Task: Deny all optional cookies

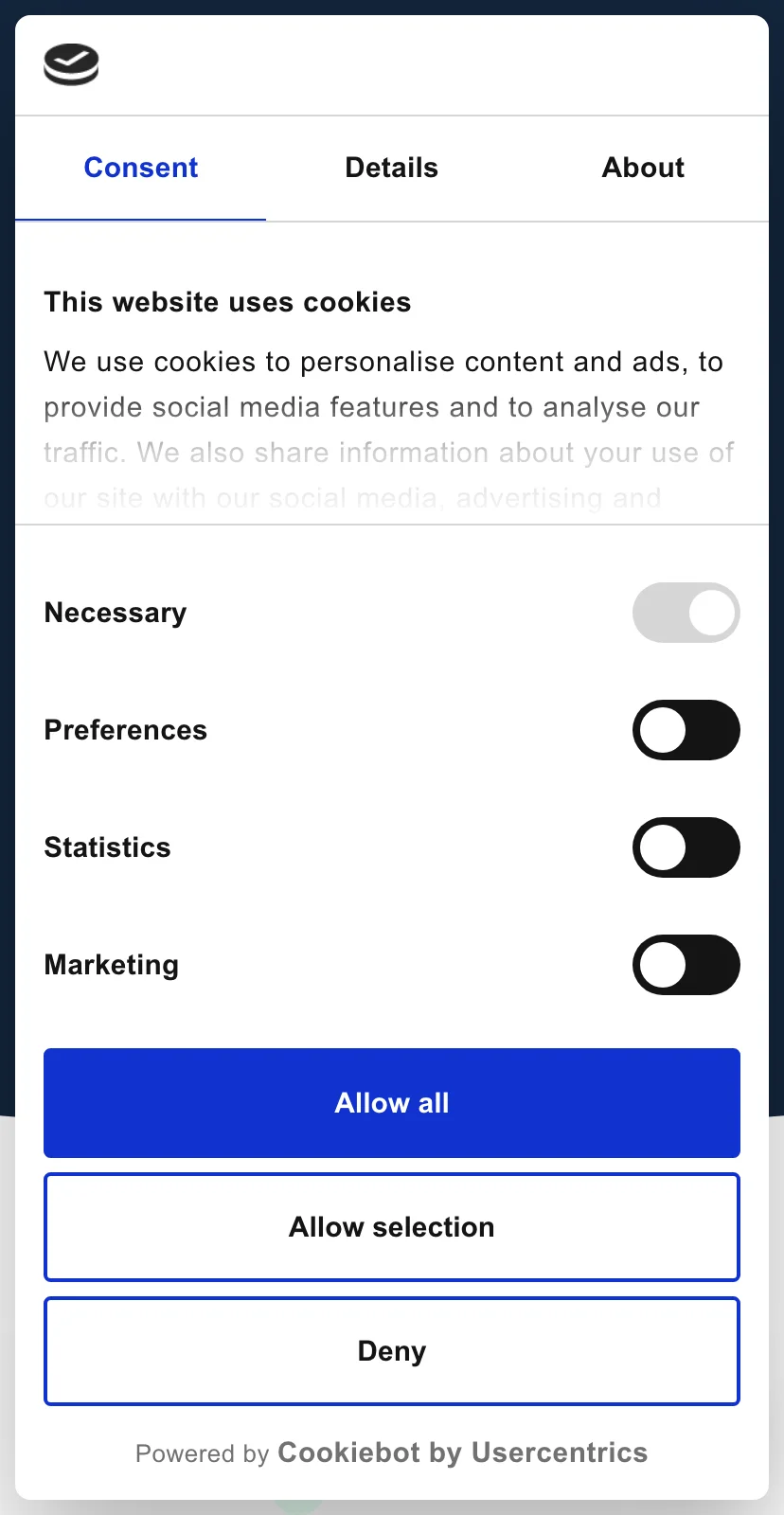Action: pos(392,1351)
